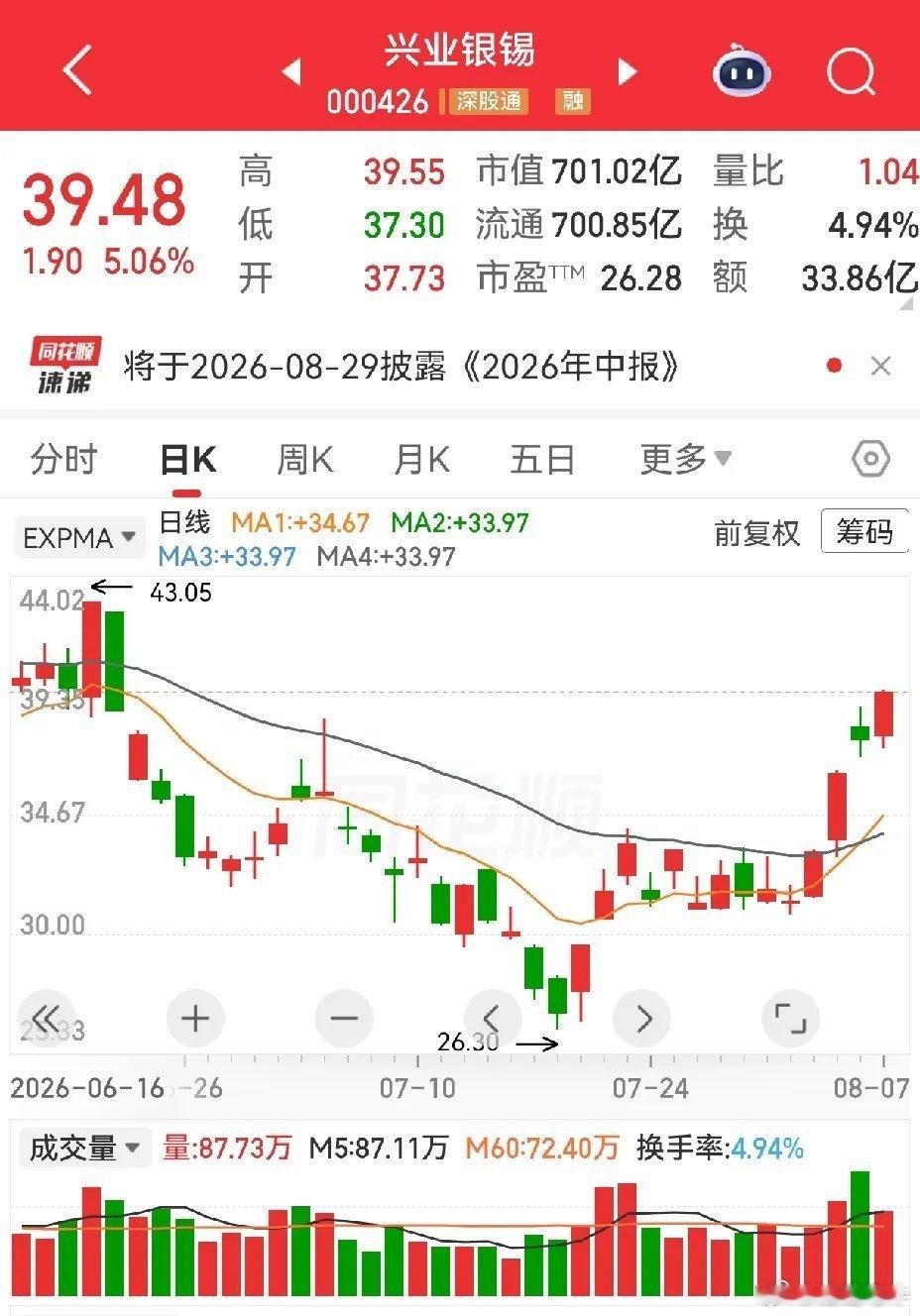
Task: Go back using the top-left arrow
Action: point(77,70)
